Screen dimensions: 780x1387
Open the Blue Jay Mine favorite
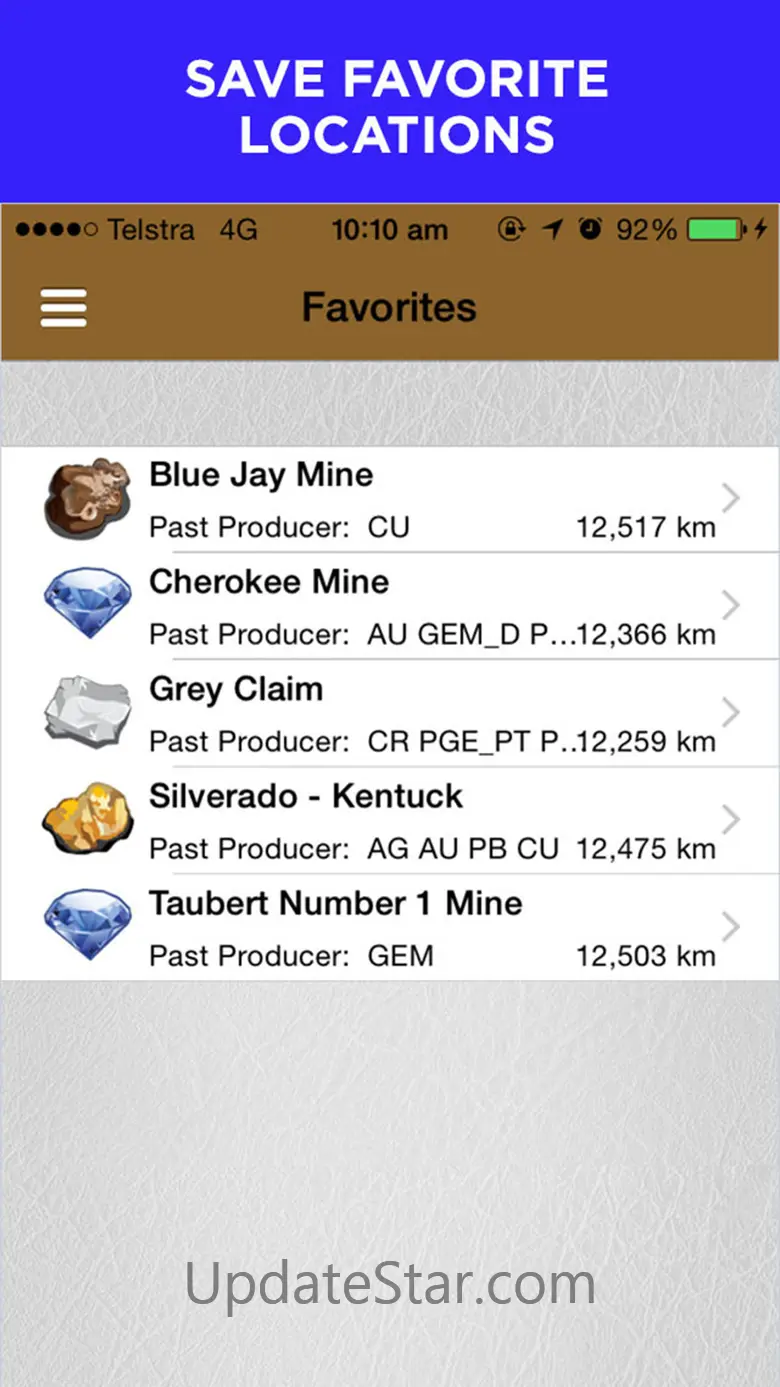390,499
